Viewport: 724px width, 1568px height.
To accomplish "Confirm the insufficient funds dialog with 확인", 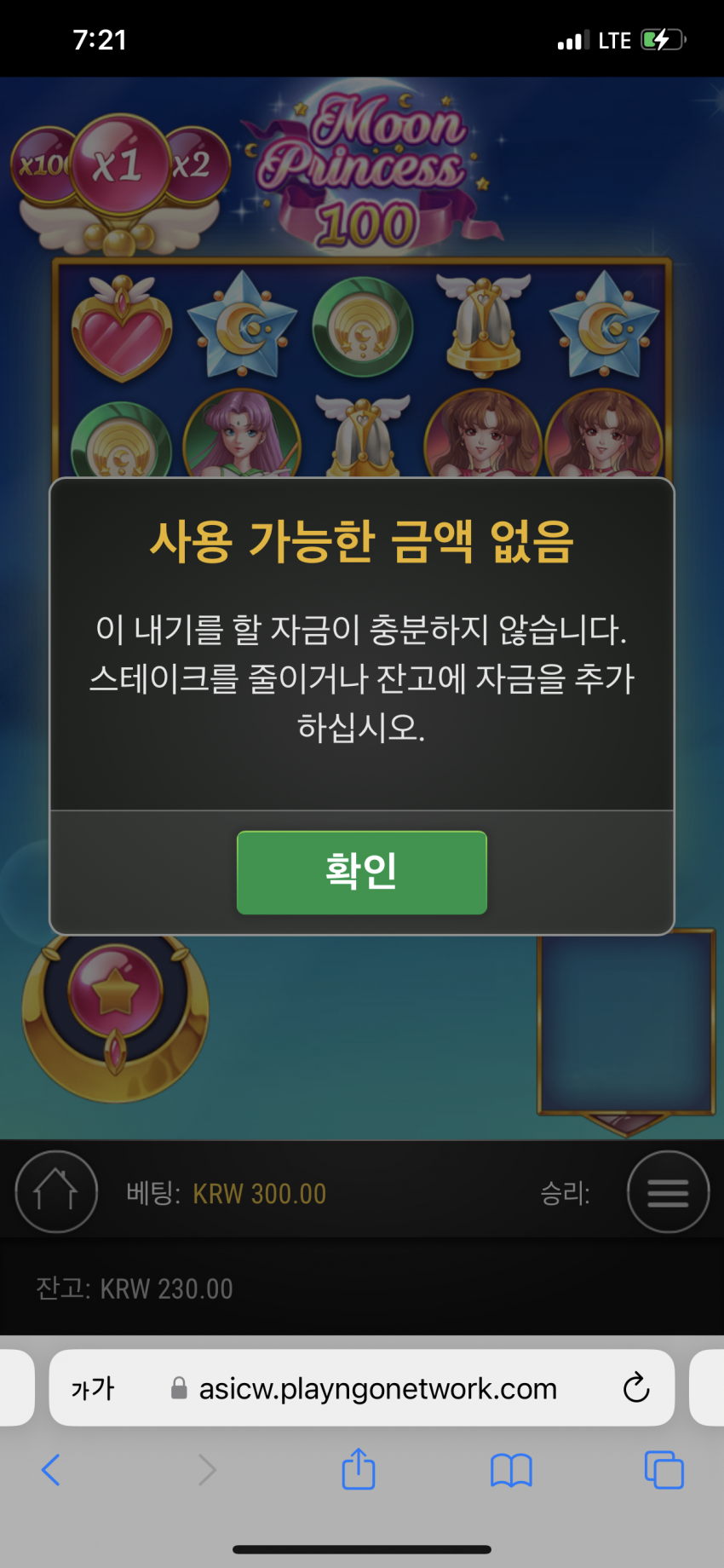I will point(361,872).
